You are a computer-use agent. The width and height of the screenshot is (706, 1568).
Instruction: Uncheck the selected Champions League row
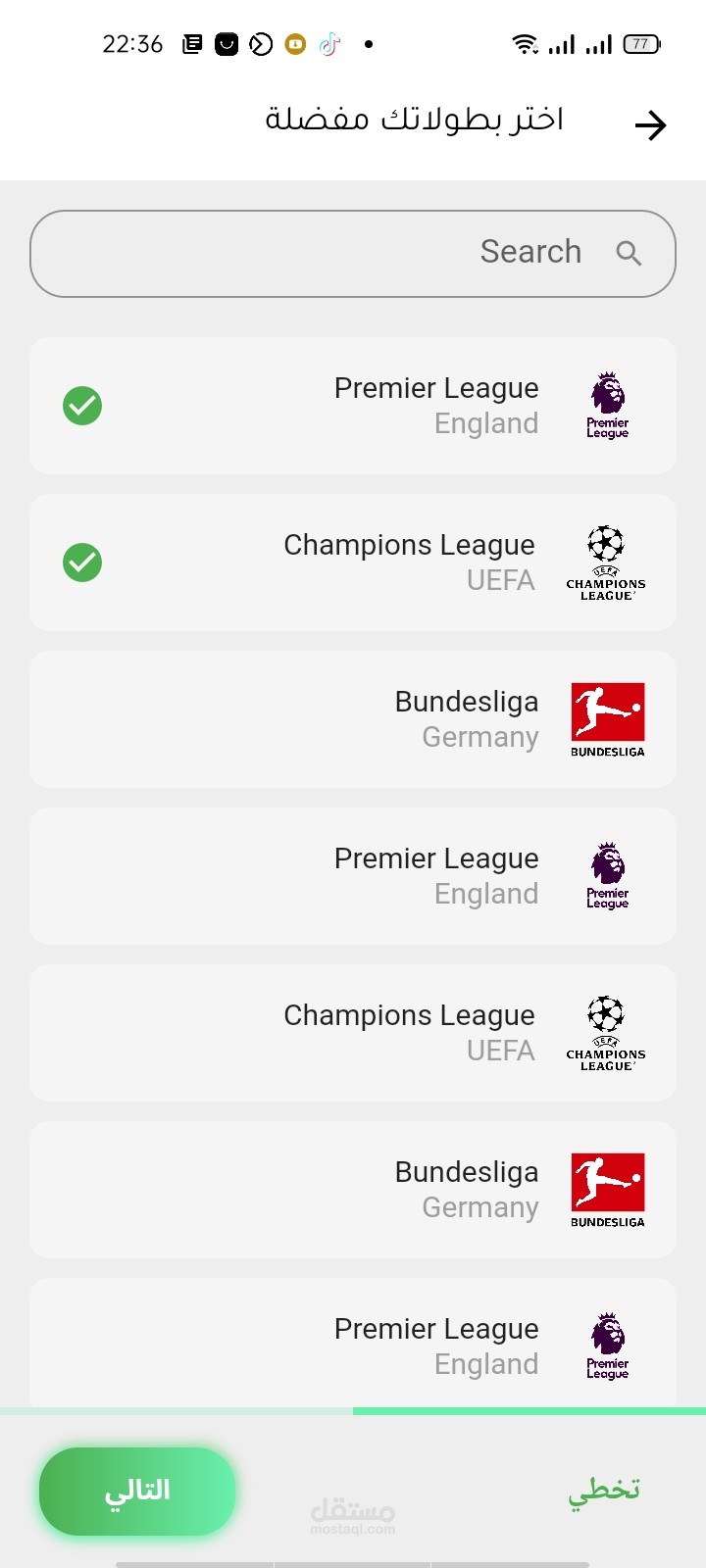[353, 563]
